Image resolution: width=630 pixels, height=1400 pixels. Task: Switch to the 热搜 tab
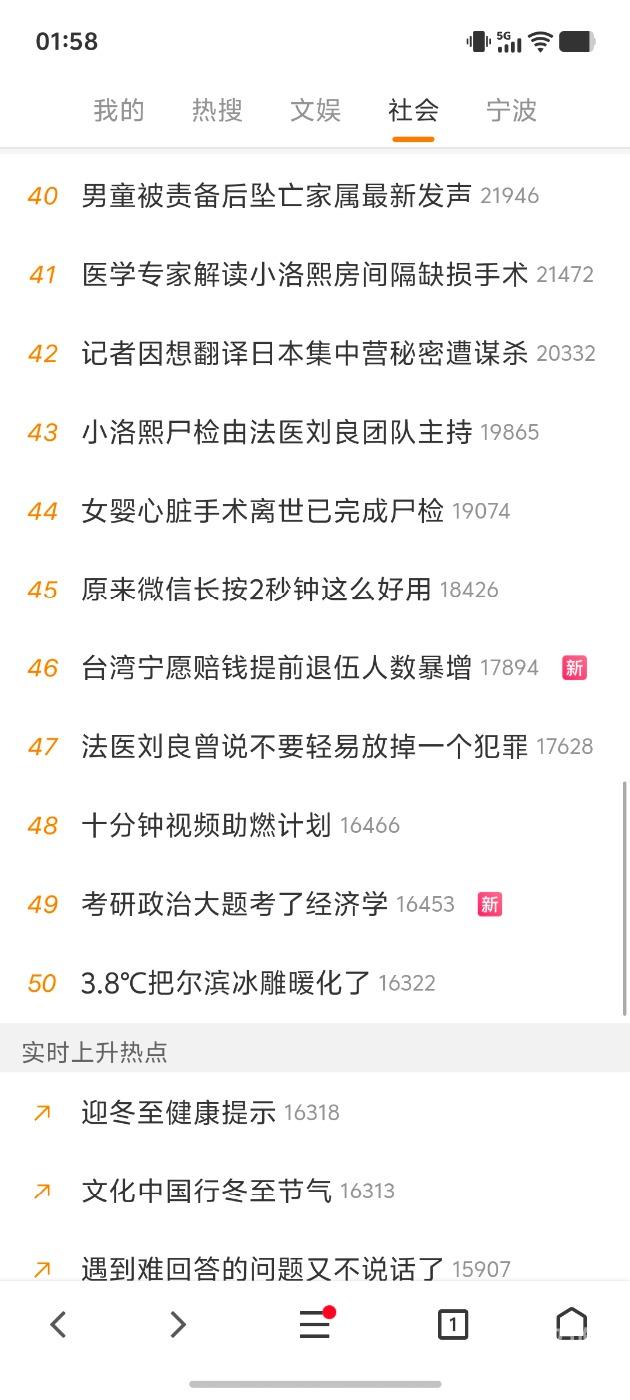pos(217,110)
